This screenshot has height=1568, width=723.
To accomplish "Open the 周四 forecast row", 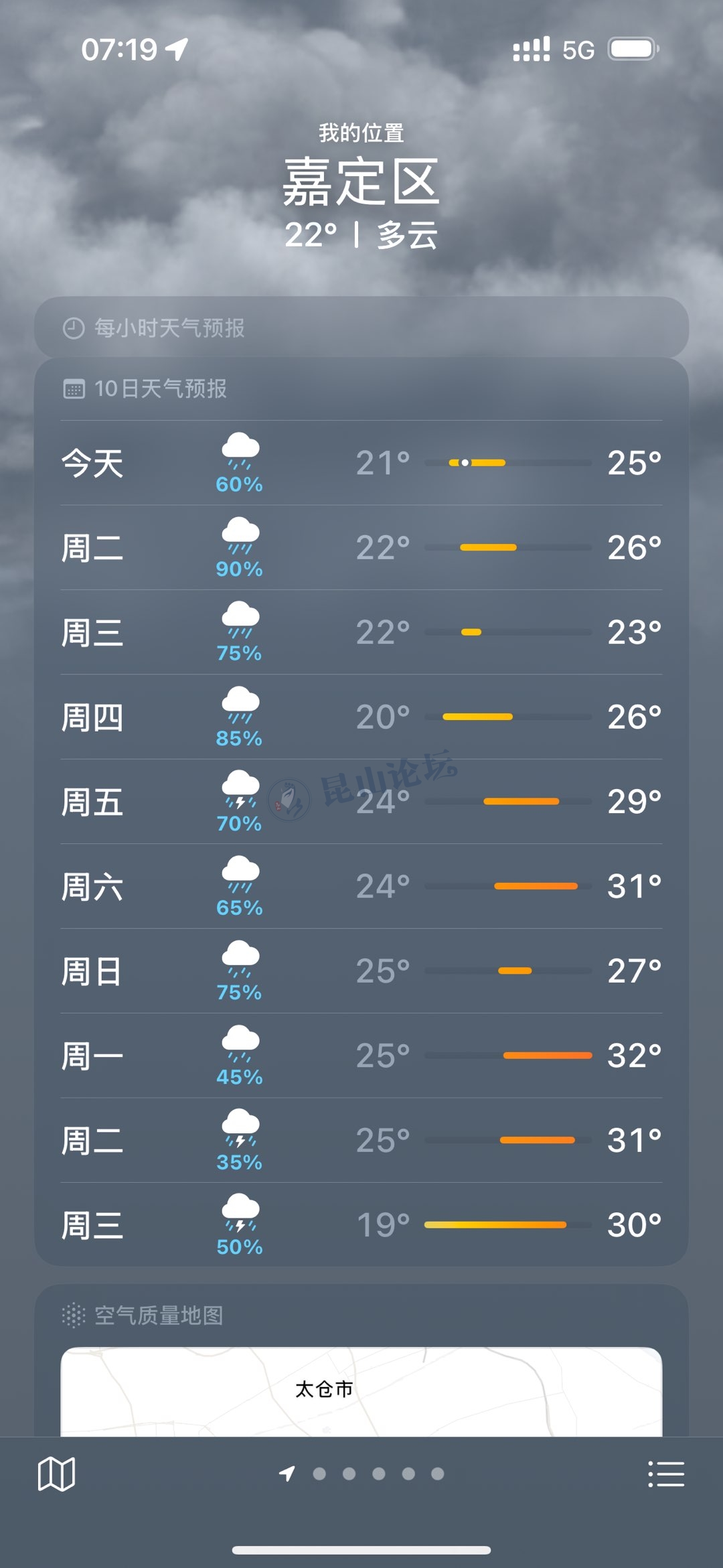I will pyautogui.click(x=361, y=717).
